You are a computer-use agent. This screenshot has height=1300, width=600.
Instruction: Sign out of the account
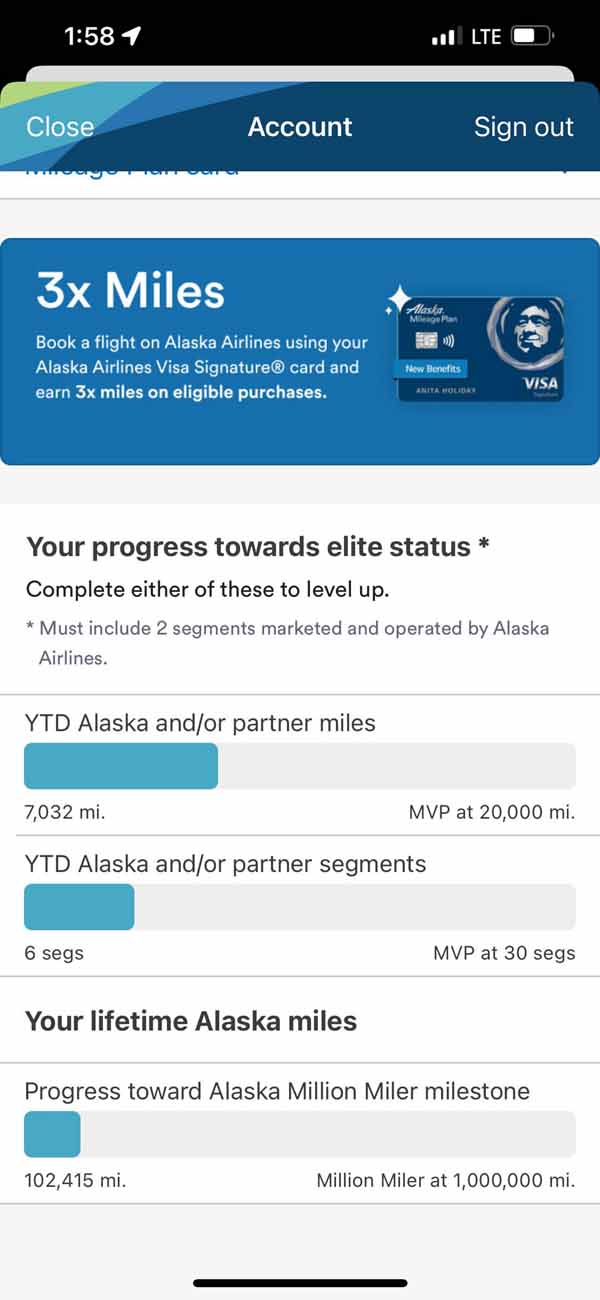[x=523, y=127]
